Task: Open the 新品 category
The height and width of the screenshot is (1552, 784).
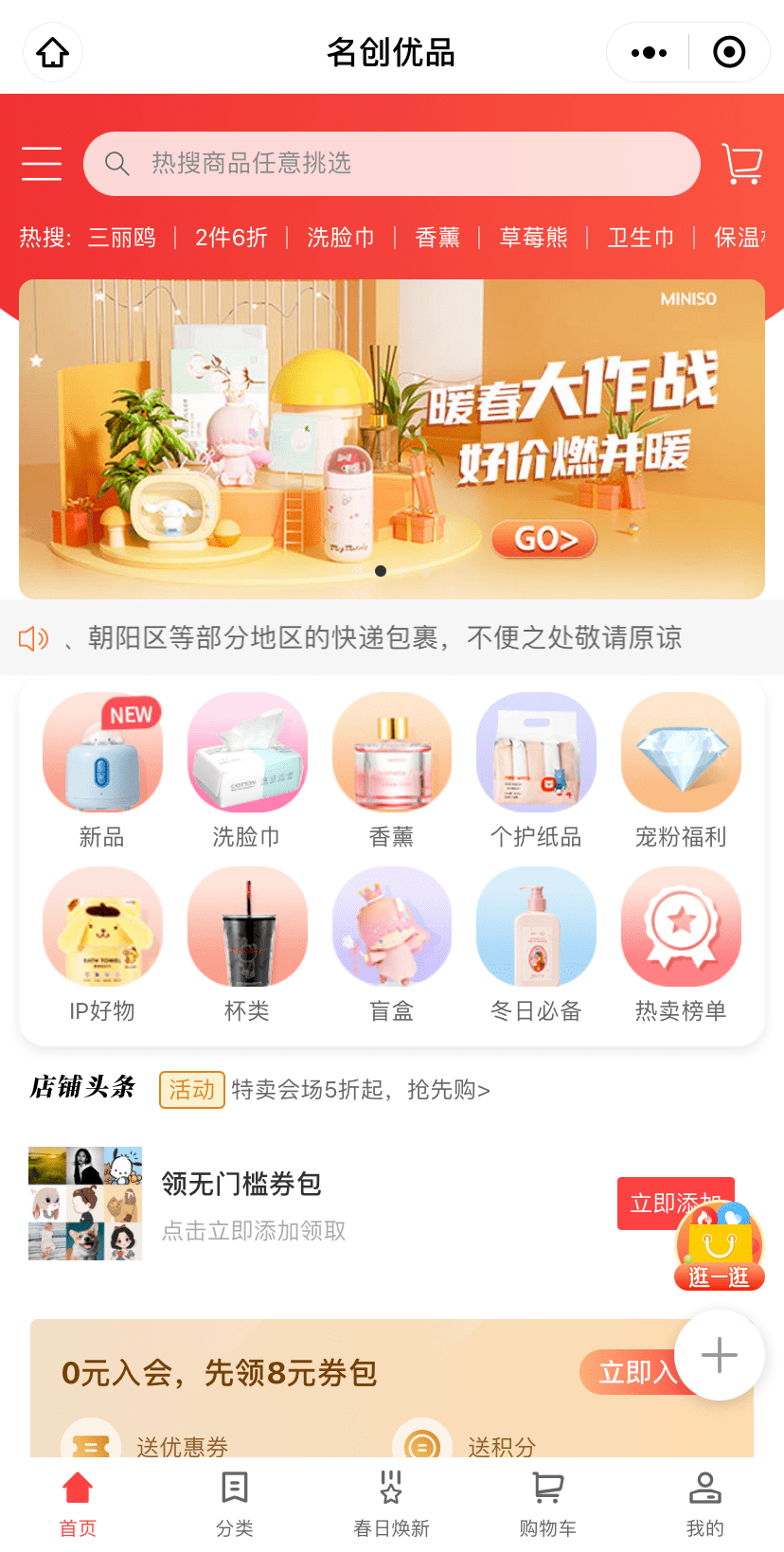Action: [x=102, y=769]
